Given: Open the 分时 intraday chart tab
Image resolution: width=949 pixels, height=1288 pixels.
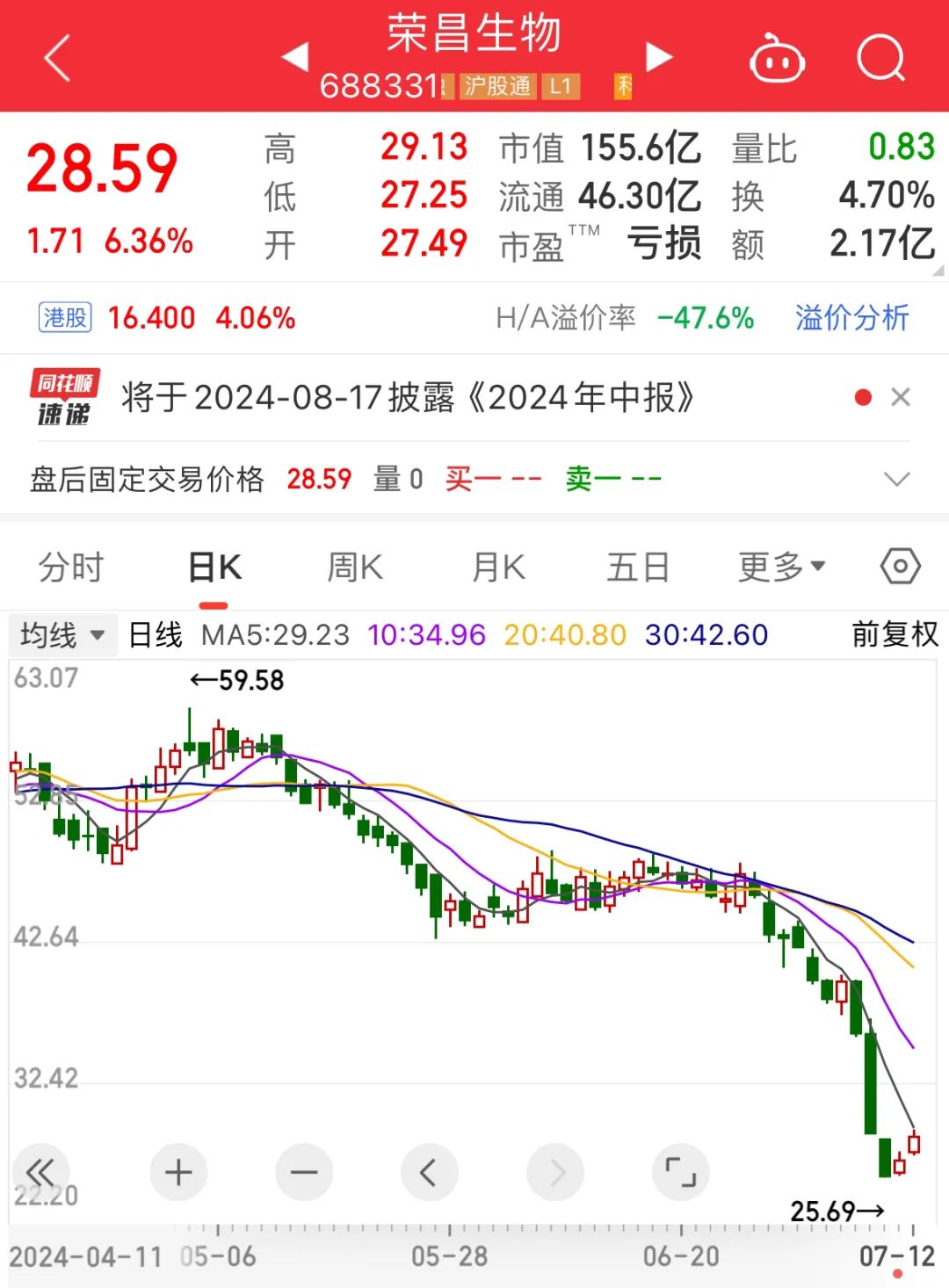Looking at the screenshot, I should pos(70,567).
